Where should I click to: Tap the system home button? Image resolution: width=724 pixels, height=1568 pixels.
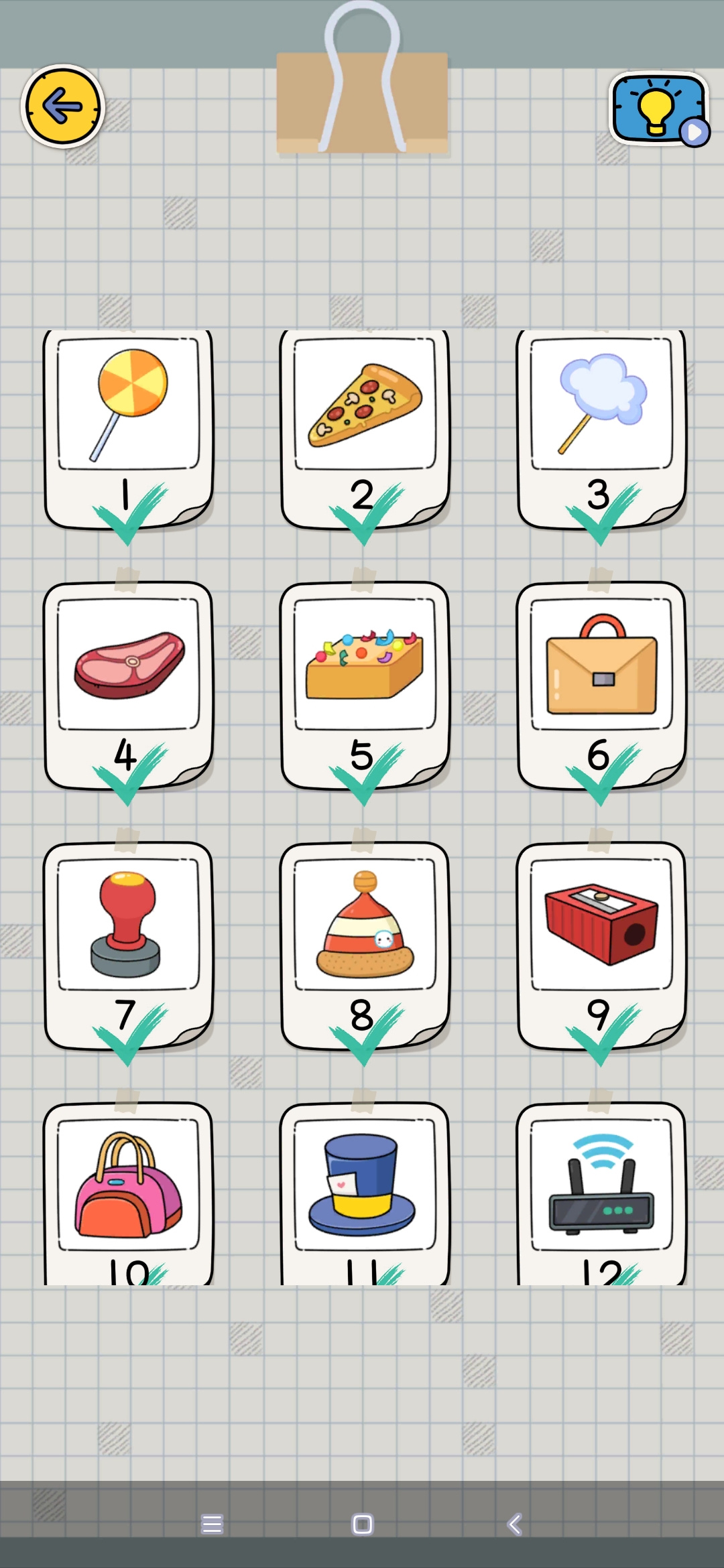(x=362, y=1524)
